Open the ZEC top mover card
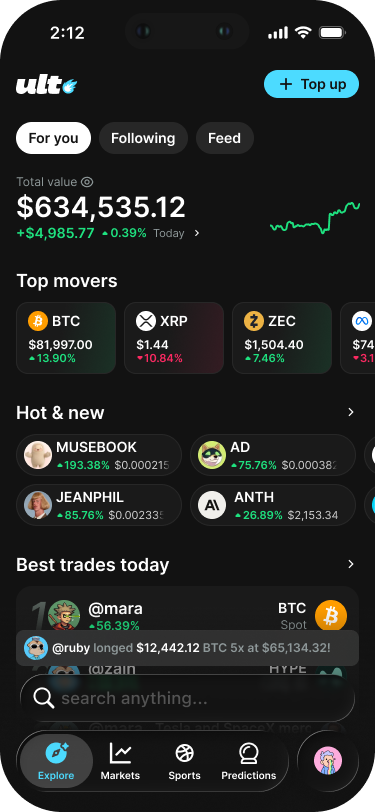Image resolution: width=375 pixels, height=812 pixels. [282, 338]
